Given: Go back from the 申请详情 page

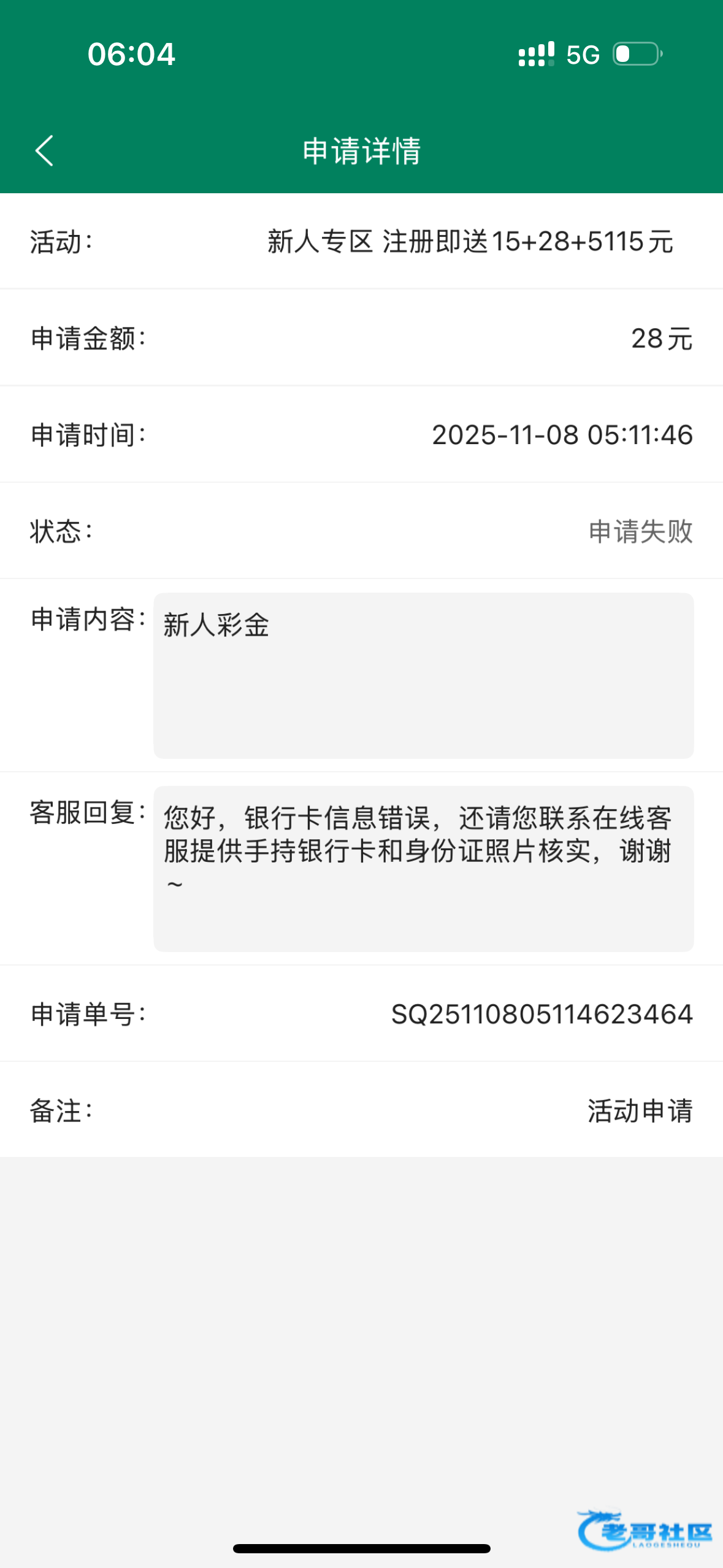Looking at the screenshot, I should (x=44, y=151).
